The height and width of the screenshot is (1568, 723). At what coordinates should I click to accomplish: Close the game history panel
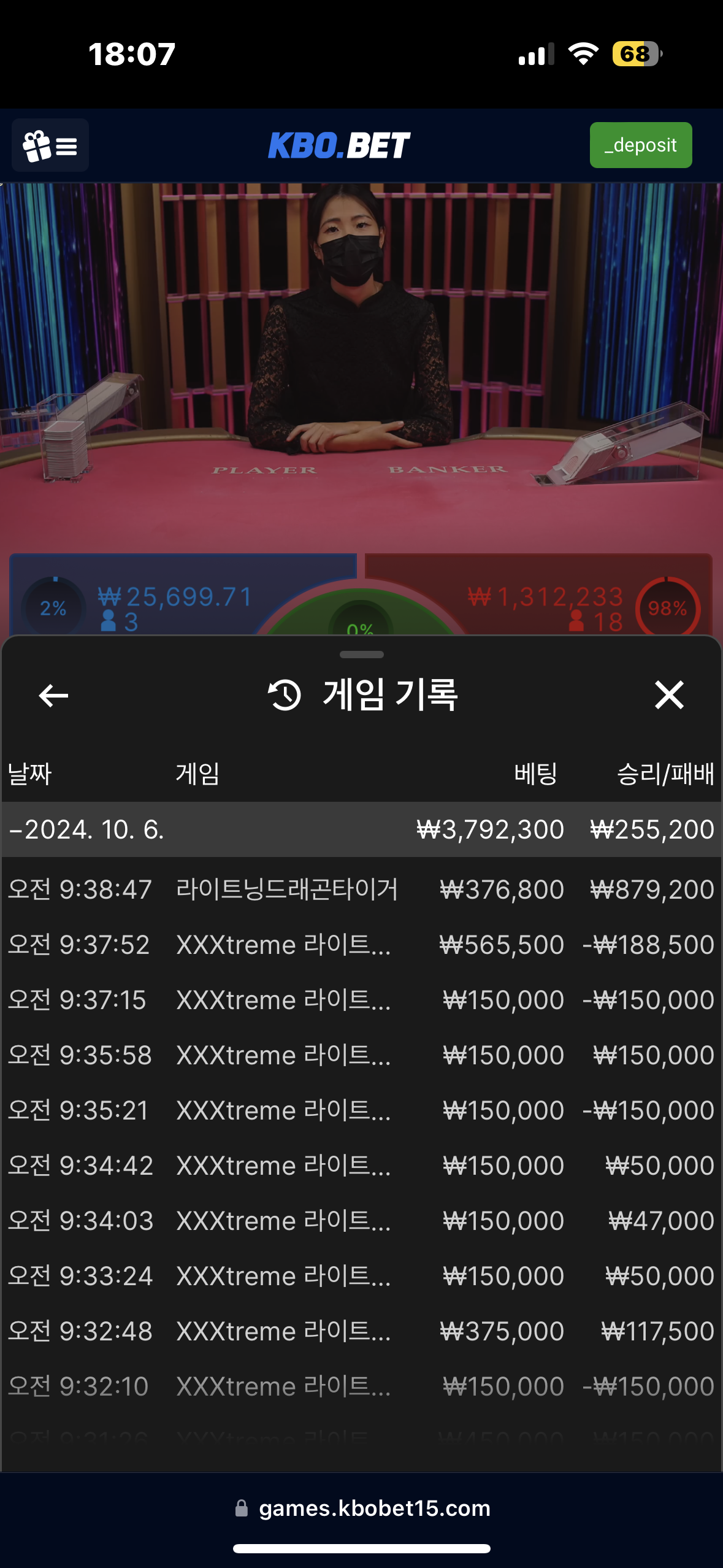coord(669,695)
